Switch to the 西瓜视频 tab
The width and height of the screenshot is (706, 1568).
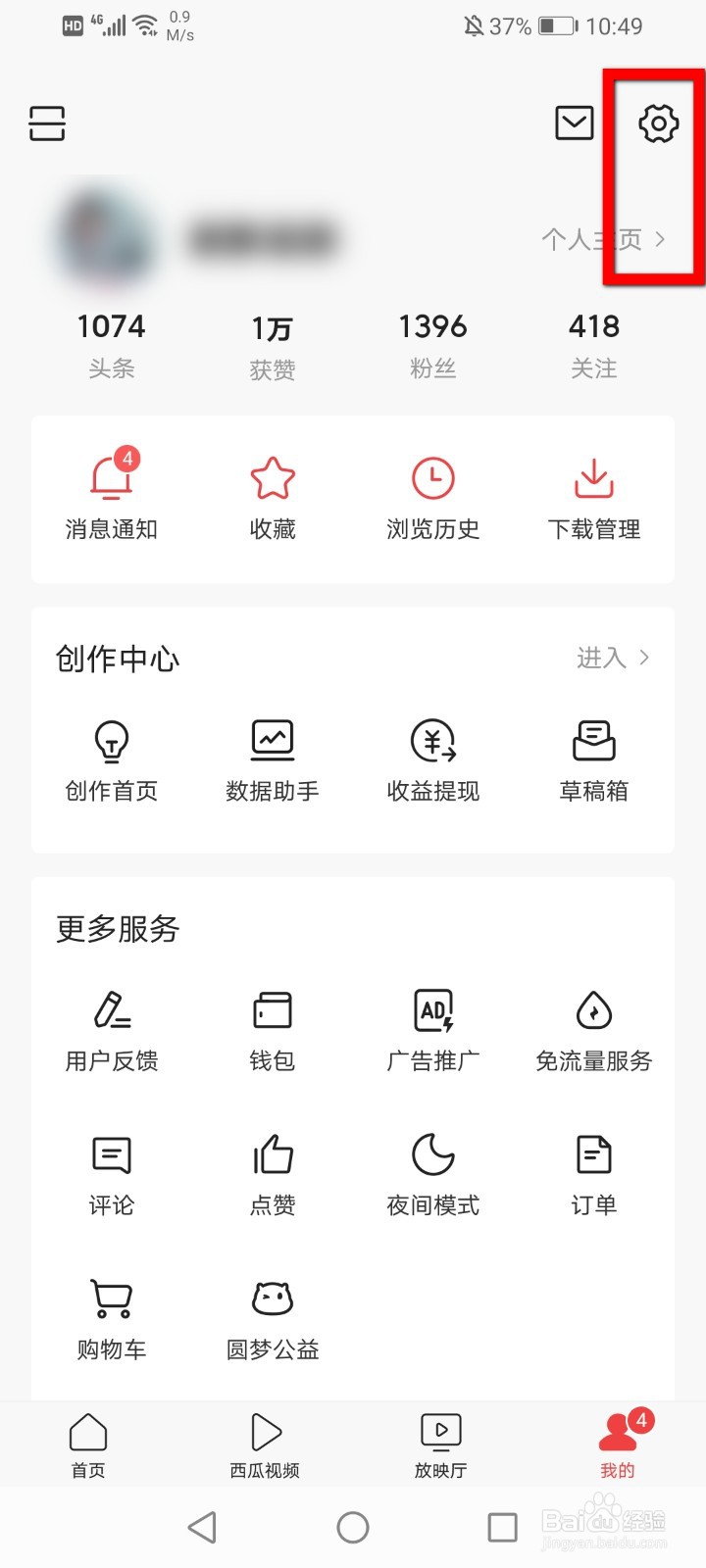coord(265,1445)
